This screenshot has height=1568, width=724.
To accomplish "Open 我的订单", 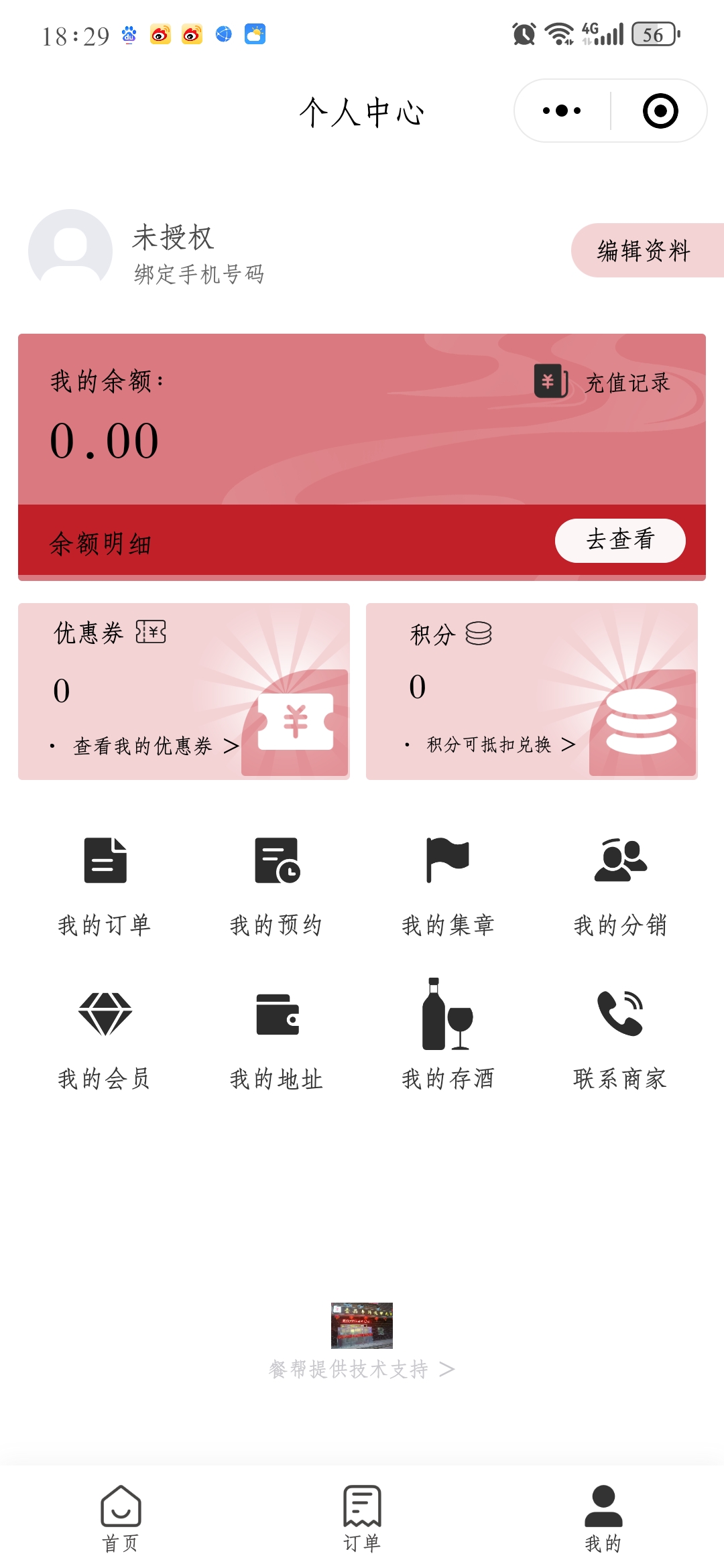I will [x=105, y=885].
